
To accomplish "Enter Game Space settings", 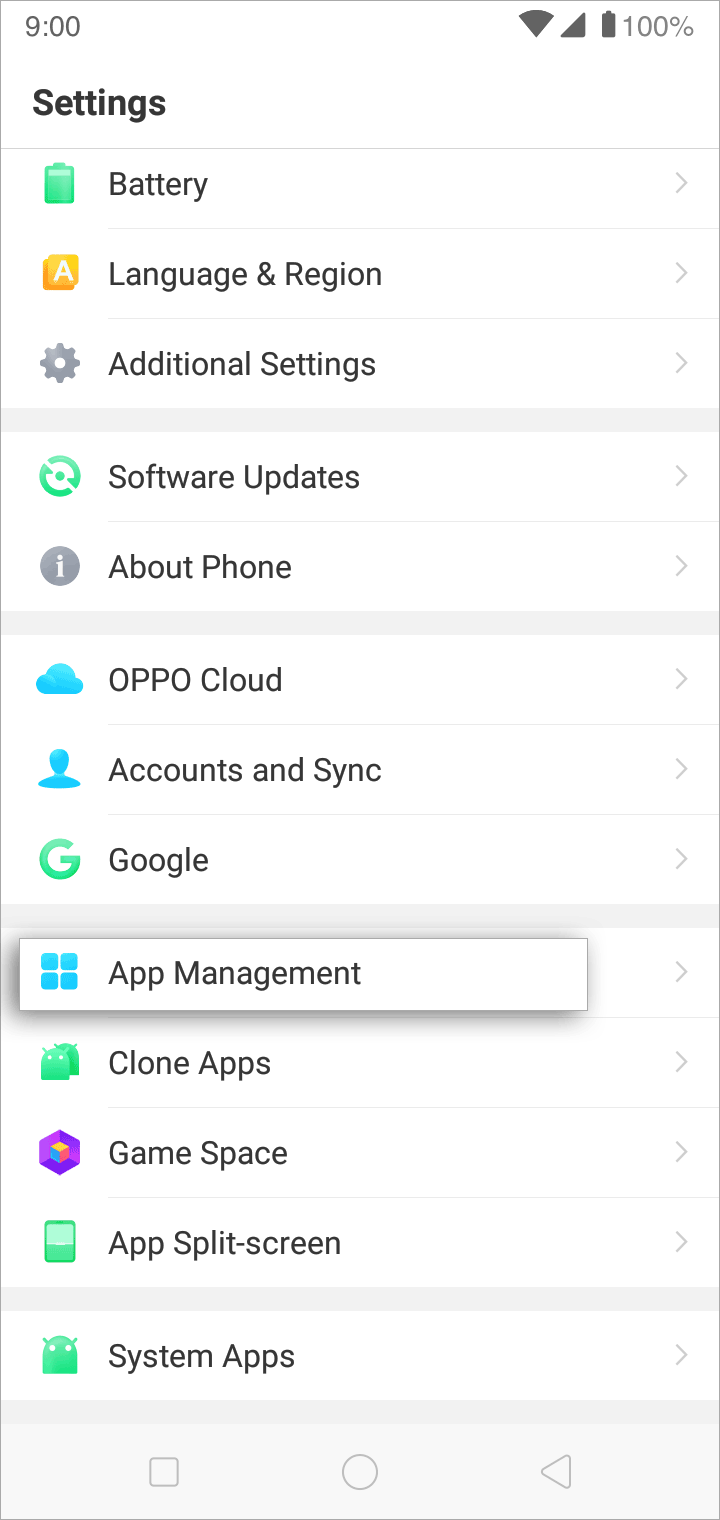I will (x=360, y=1153).
